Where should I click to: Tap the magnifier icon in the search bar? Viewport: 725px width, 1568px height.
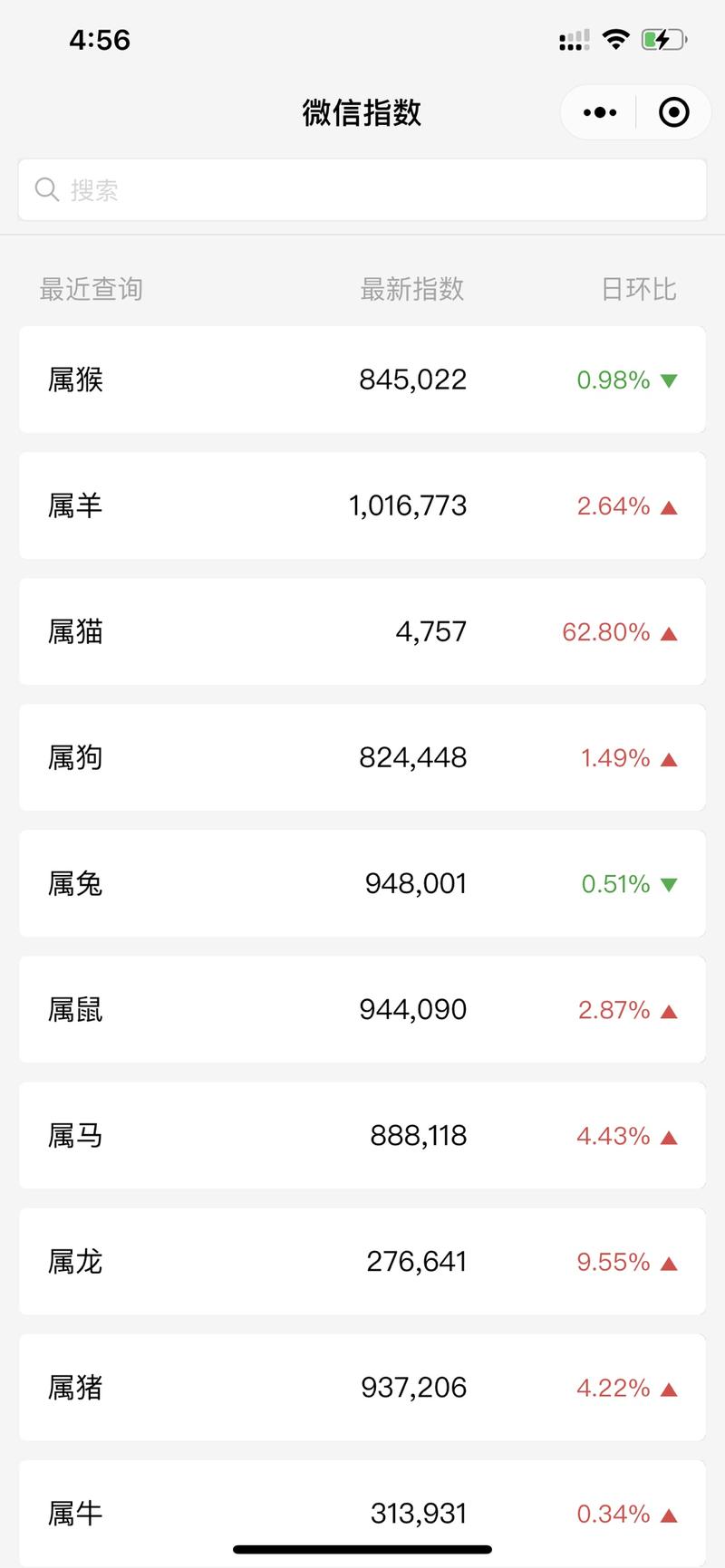(x=47, y=189)
